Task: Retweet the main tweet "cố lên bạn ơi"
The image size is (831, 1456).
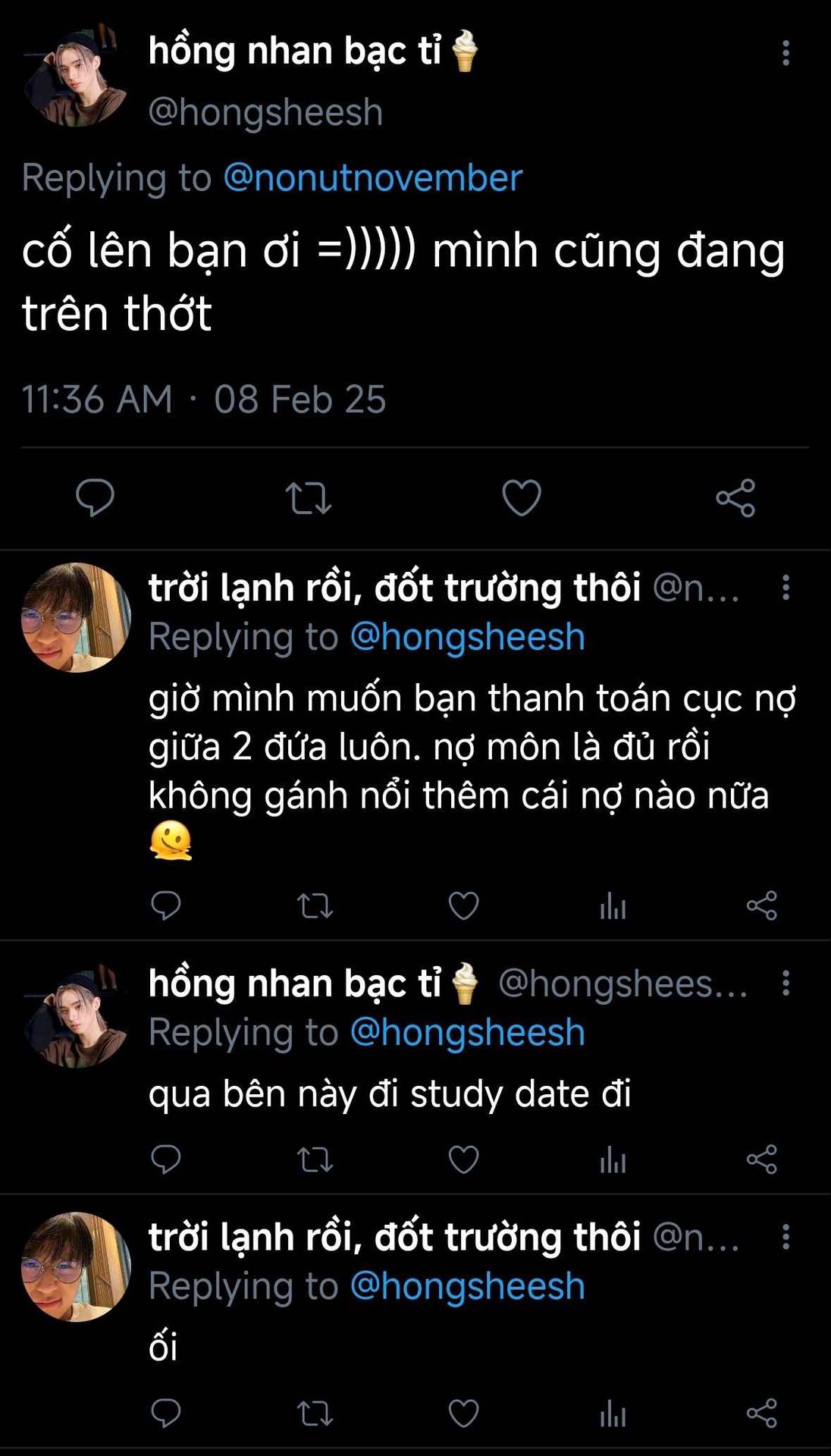Action: (308, 497)
